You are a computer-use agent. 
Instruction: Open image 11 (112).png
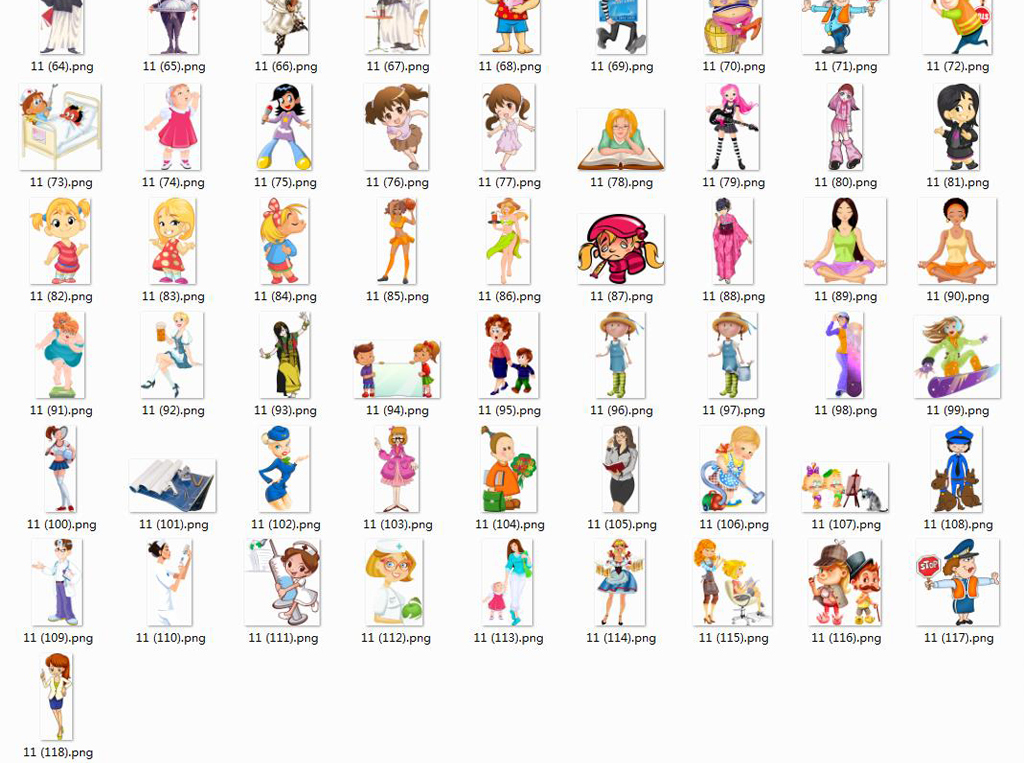point(395,582)
